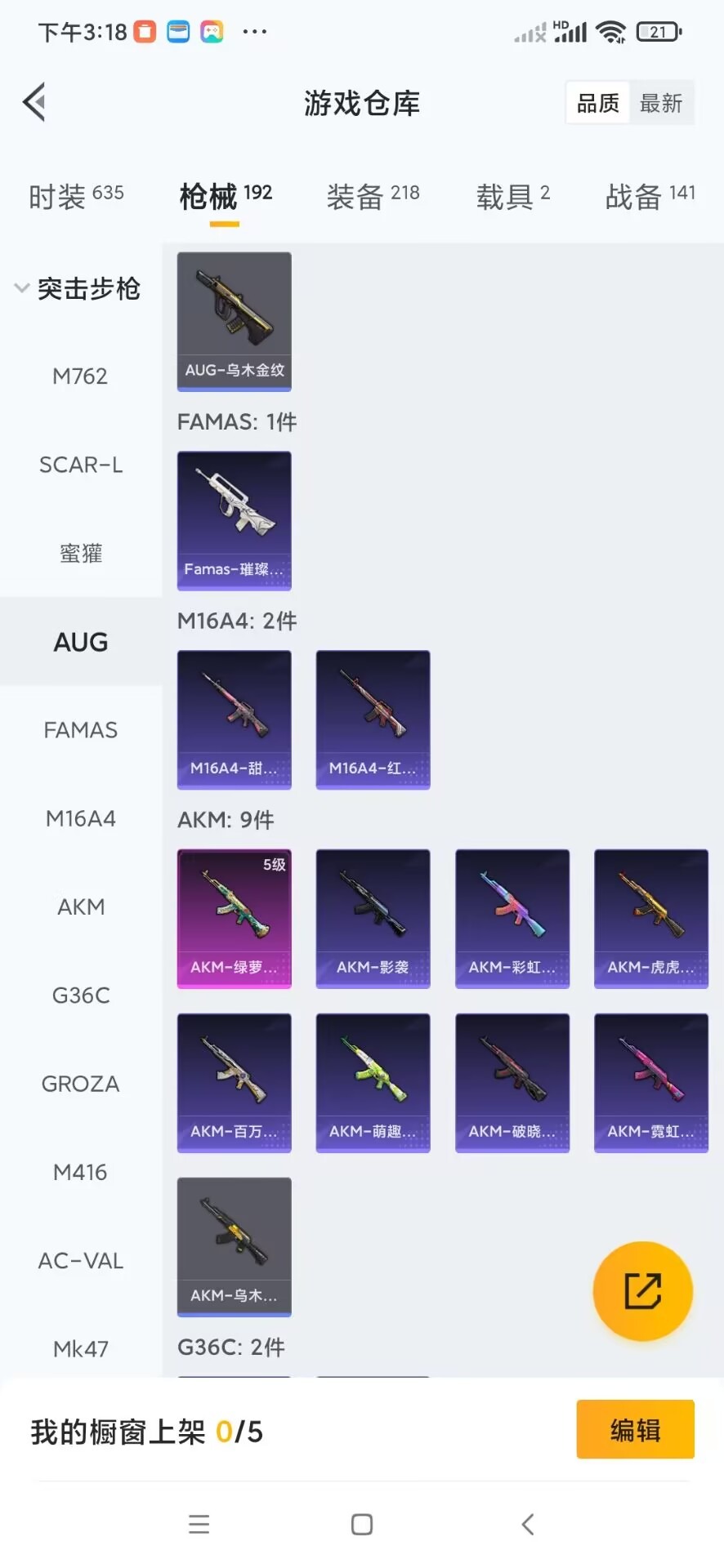
Task: View the AKM-影袭 skin
Action: tap(373, 918)
